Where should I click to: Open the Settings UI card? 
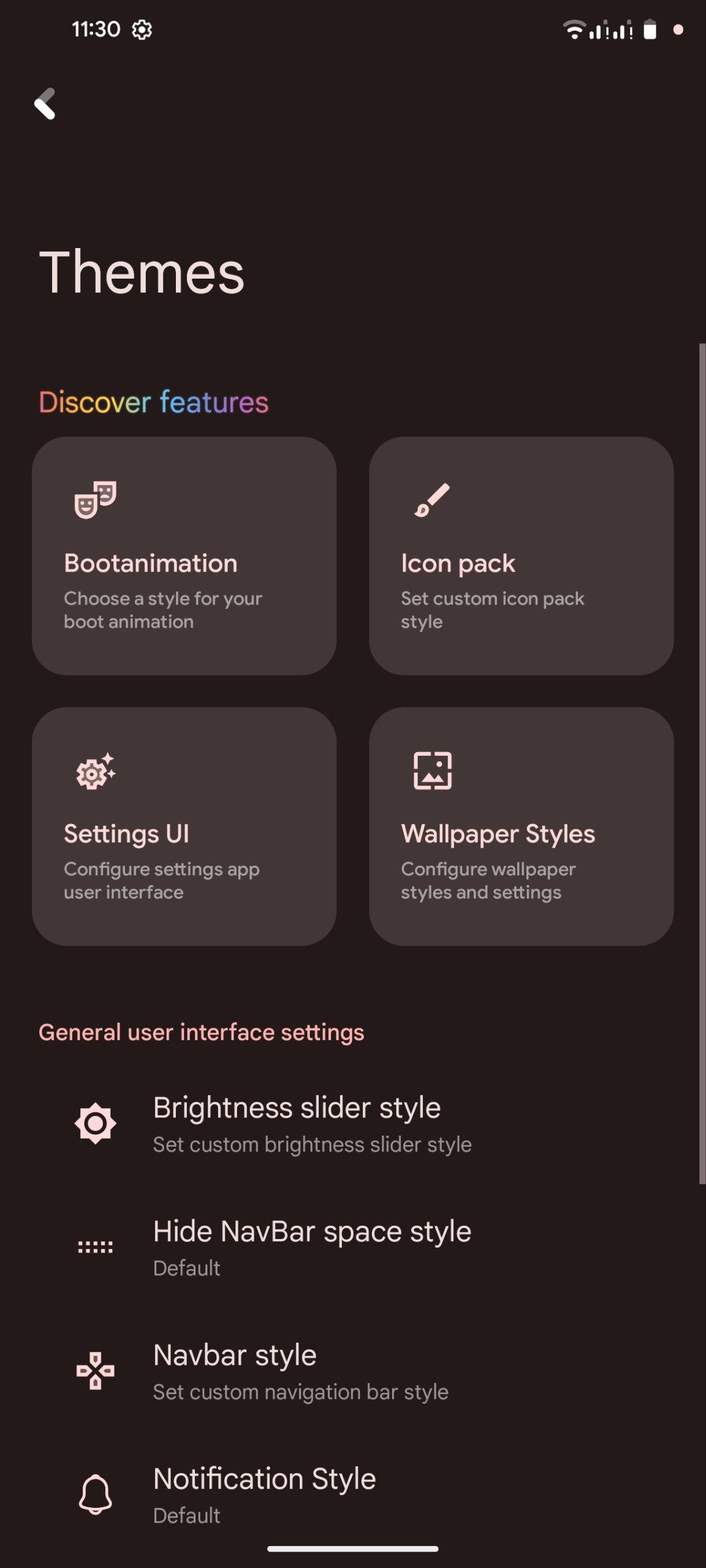coord(184,826)
